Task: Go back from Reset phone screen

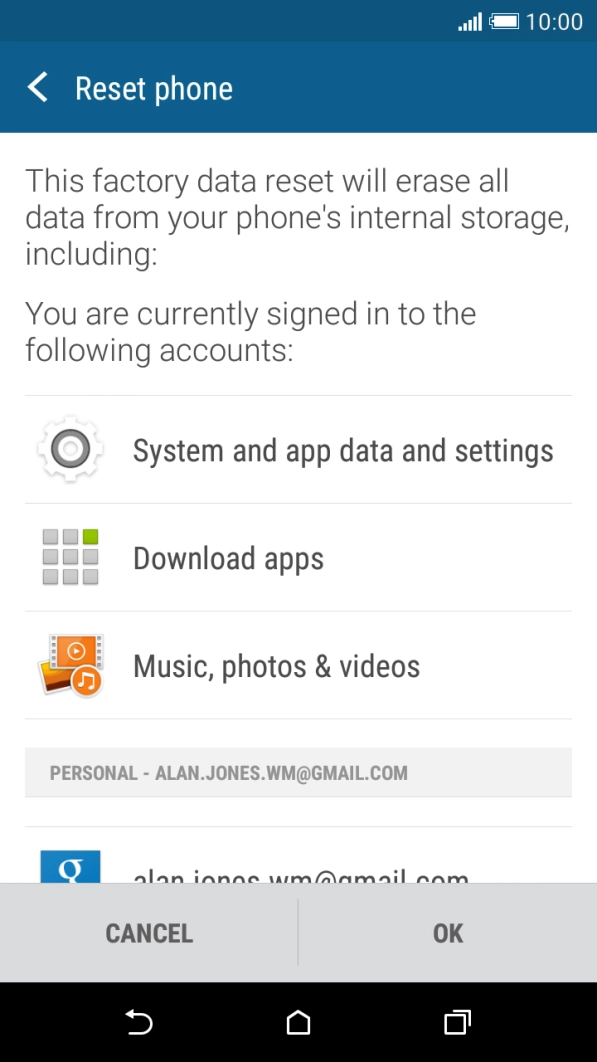Action: 38,88
